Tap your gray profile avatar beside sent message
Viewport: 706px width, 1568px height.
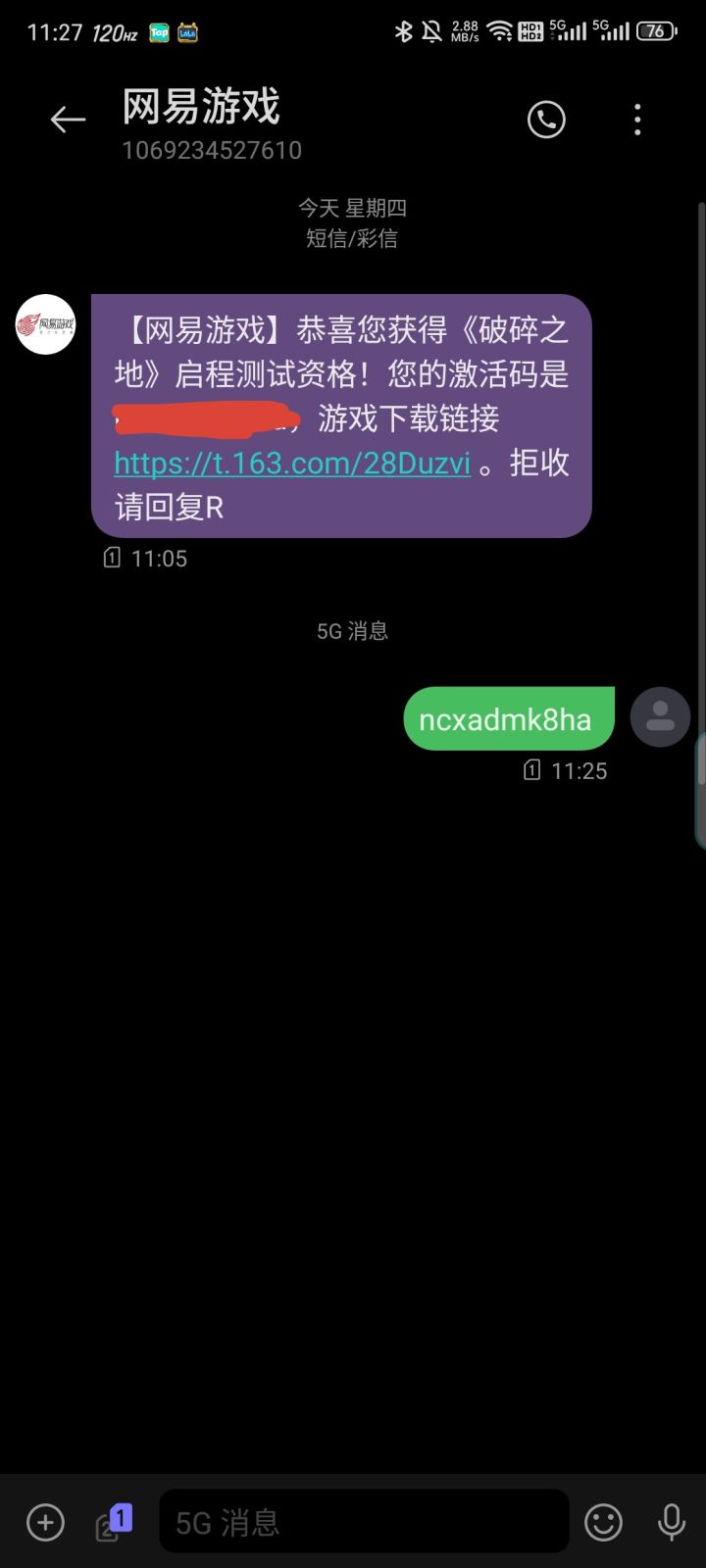pyautogui.click(x=659, y=717)
